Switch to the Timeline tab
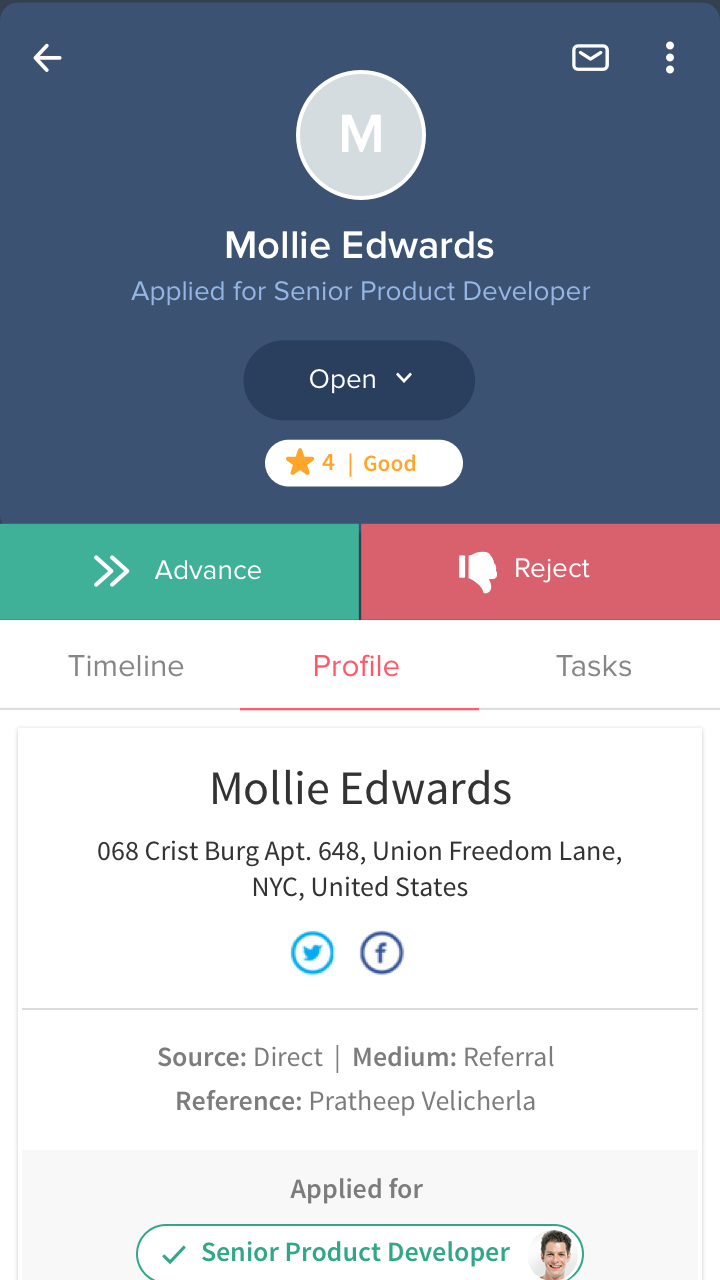Screen dimensions: 720x1280 (x=126, y=666)
